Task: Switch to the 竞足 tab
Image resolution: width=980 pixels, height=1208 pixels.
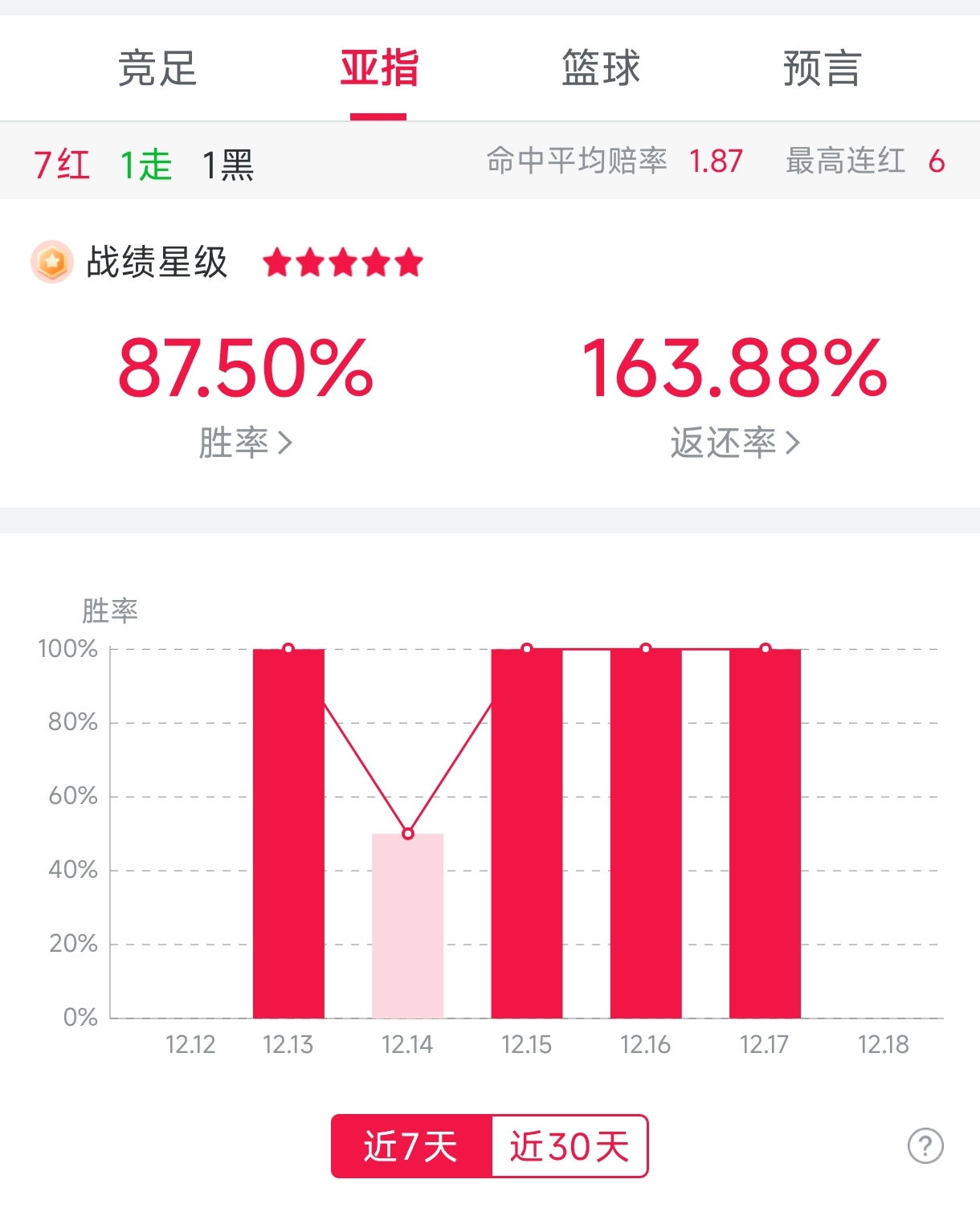Action: [157, 68]
